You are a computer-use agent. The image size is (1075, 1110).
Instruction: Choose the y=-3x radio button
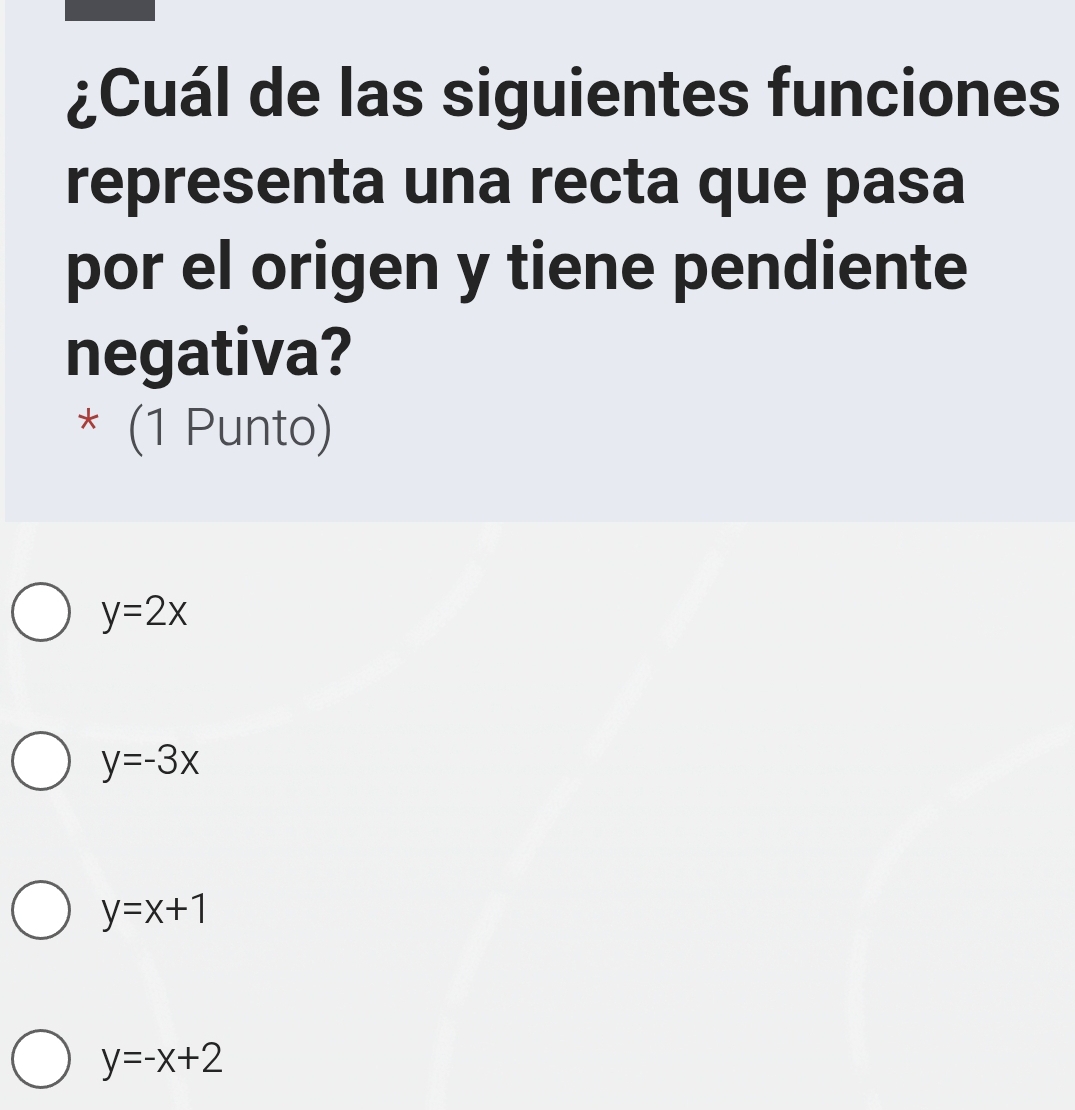(x=42, y=763)
